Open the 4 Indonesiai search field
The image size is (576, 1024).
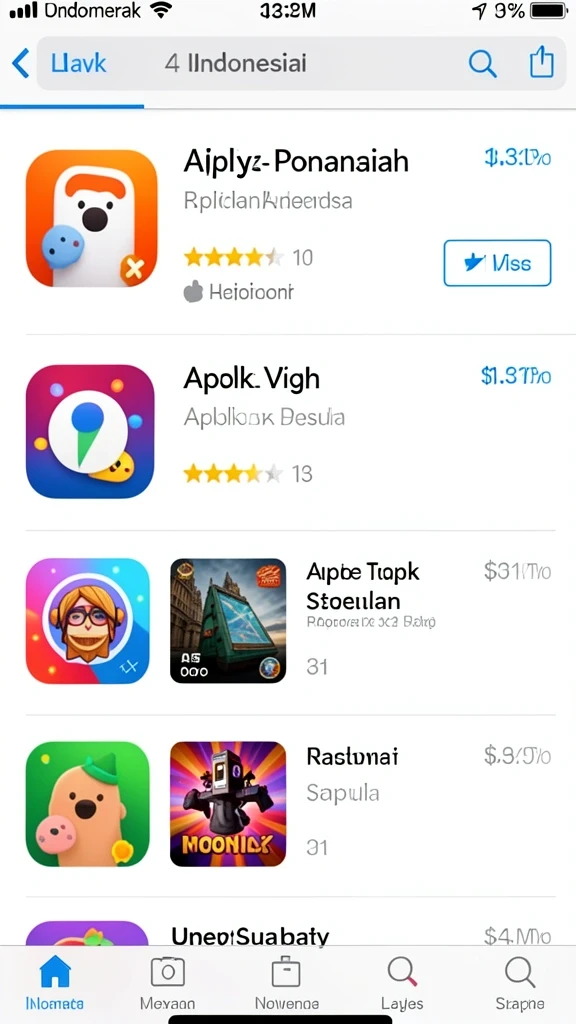(x=235, y=64)
